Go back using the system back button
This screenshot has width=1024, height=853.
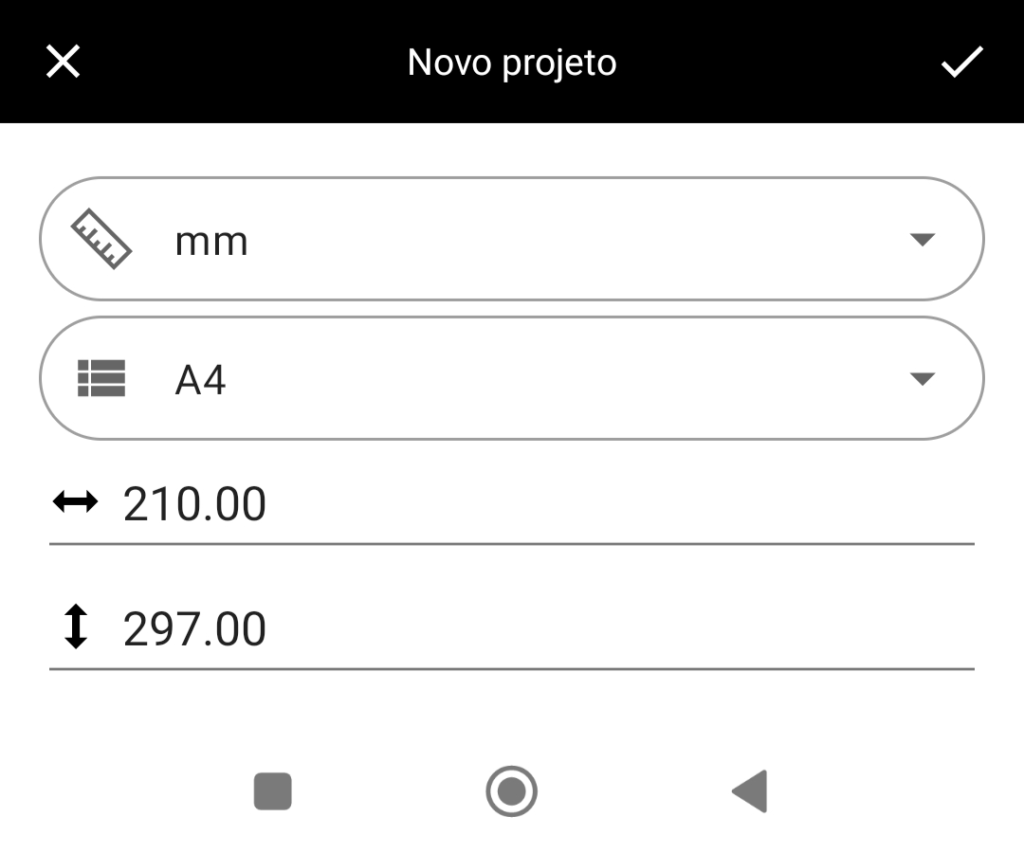(750, 791)
